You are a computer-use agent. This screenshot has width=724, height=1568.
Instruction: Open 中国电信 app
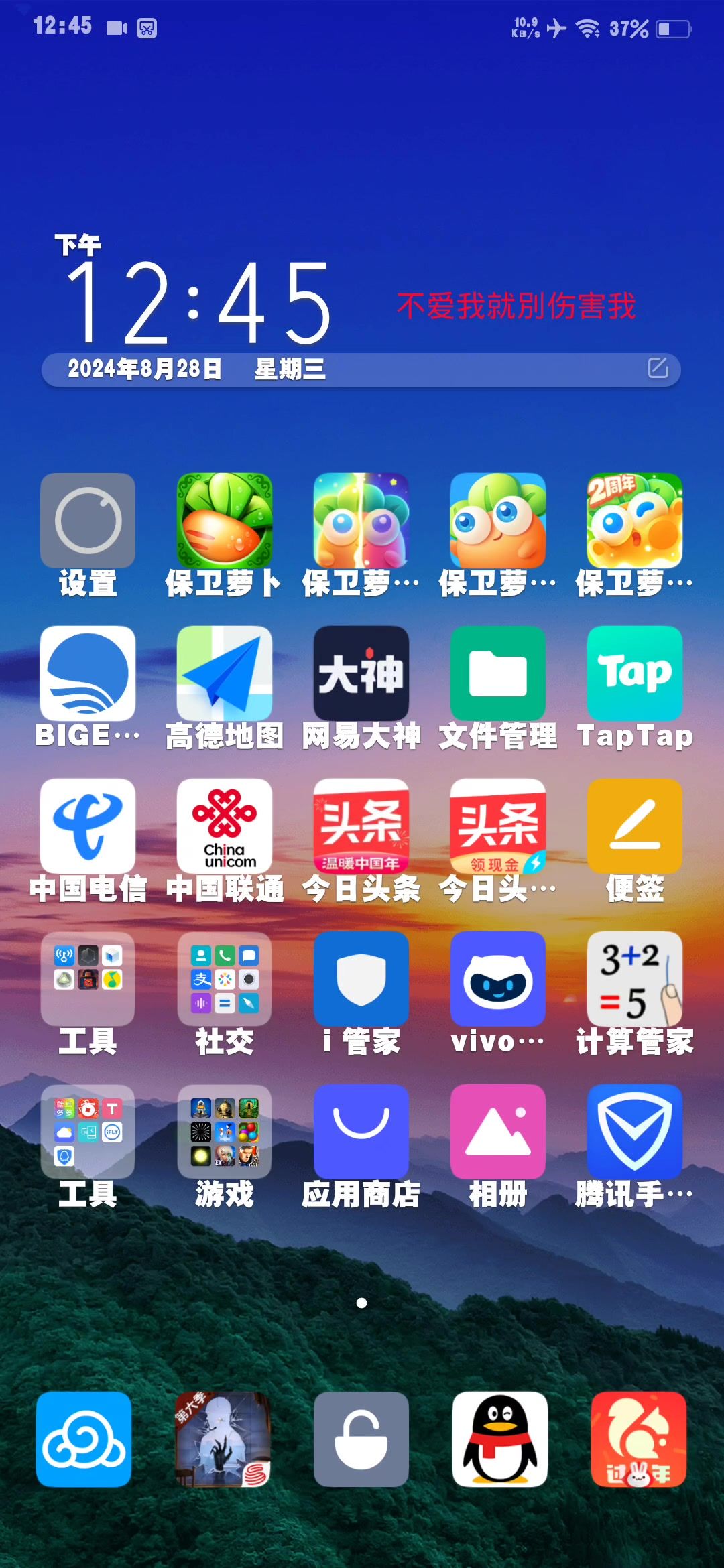pyautogui.click(x=88, y=826)
